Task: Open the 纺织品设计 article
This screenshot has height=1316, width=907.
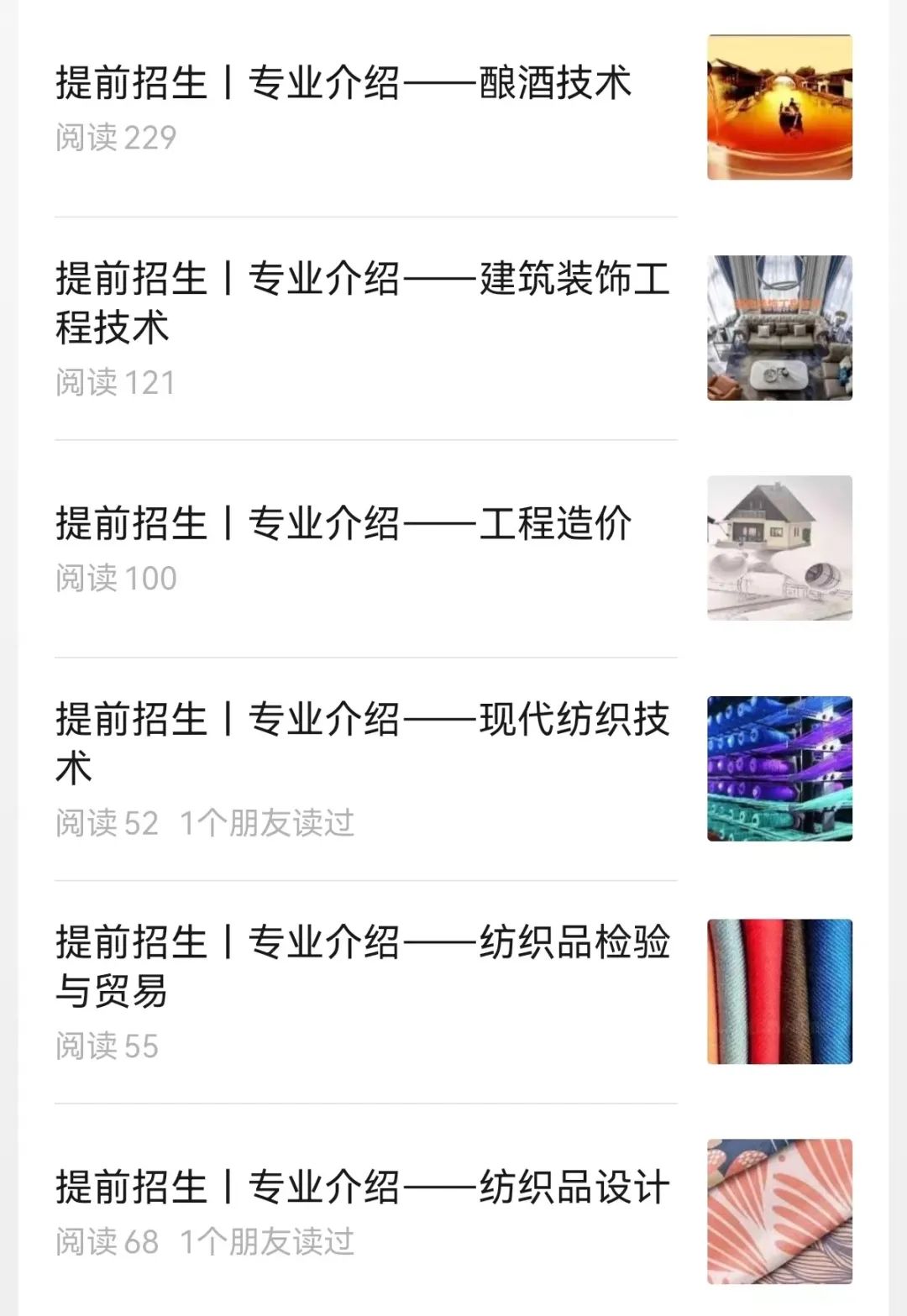Action: (361, 1188)
